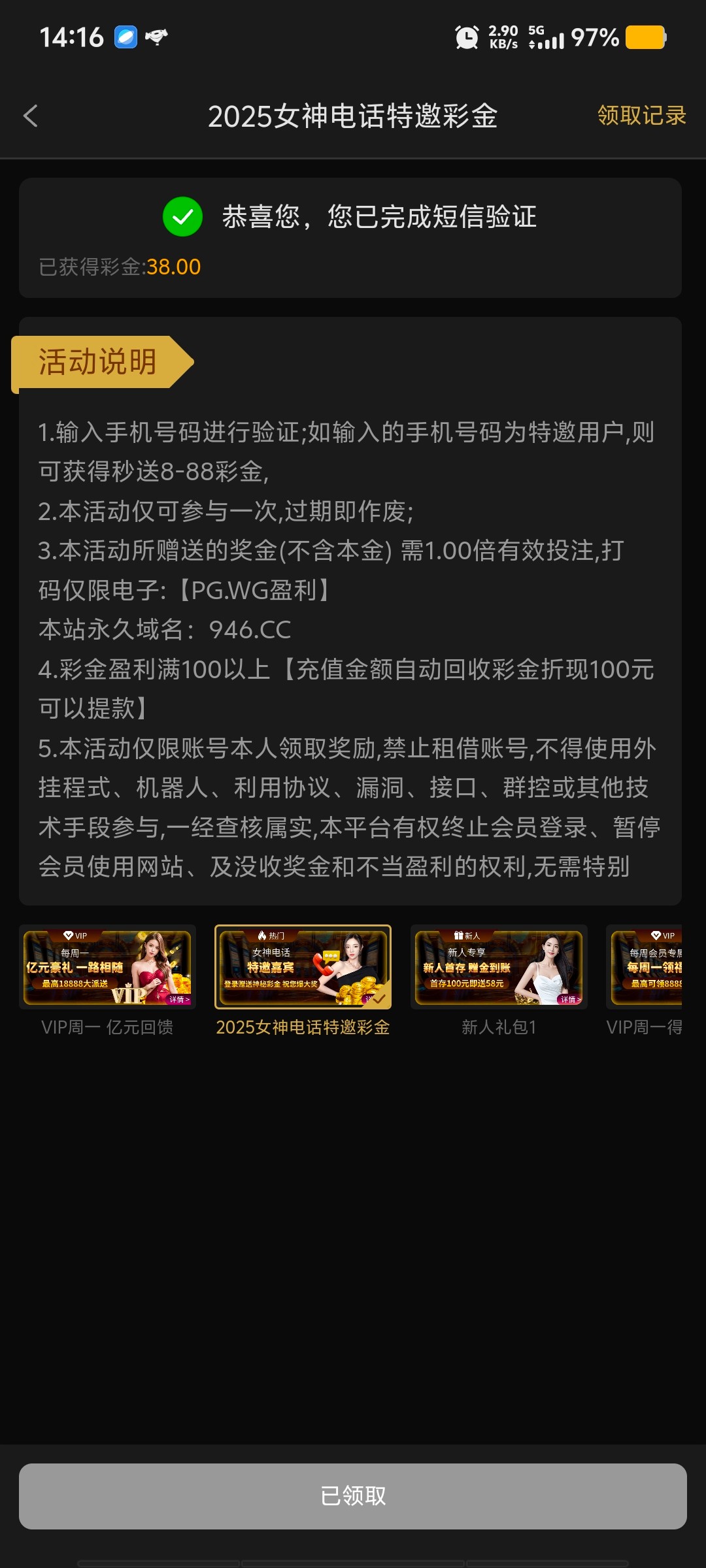The width and height of the screenshot is (706, 1568).
Task: Open the VIP周一 亿元回馈 promotion card
Action: click(107, 968)
